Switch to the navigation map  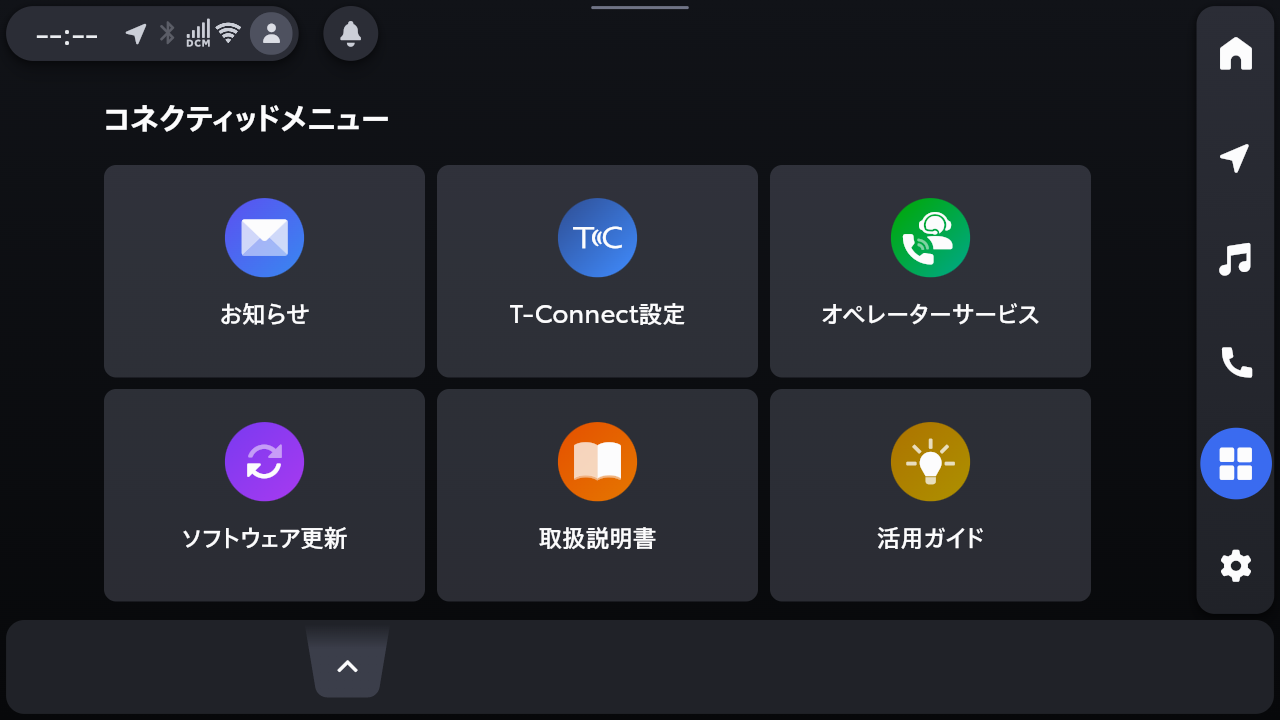click(x=1236, y=158)
